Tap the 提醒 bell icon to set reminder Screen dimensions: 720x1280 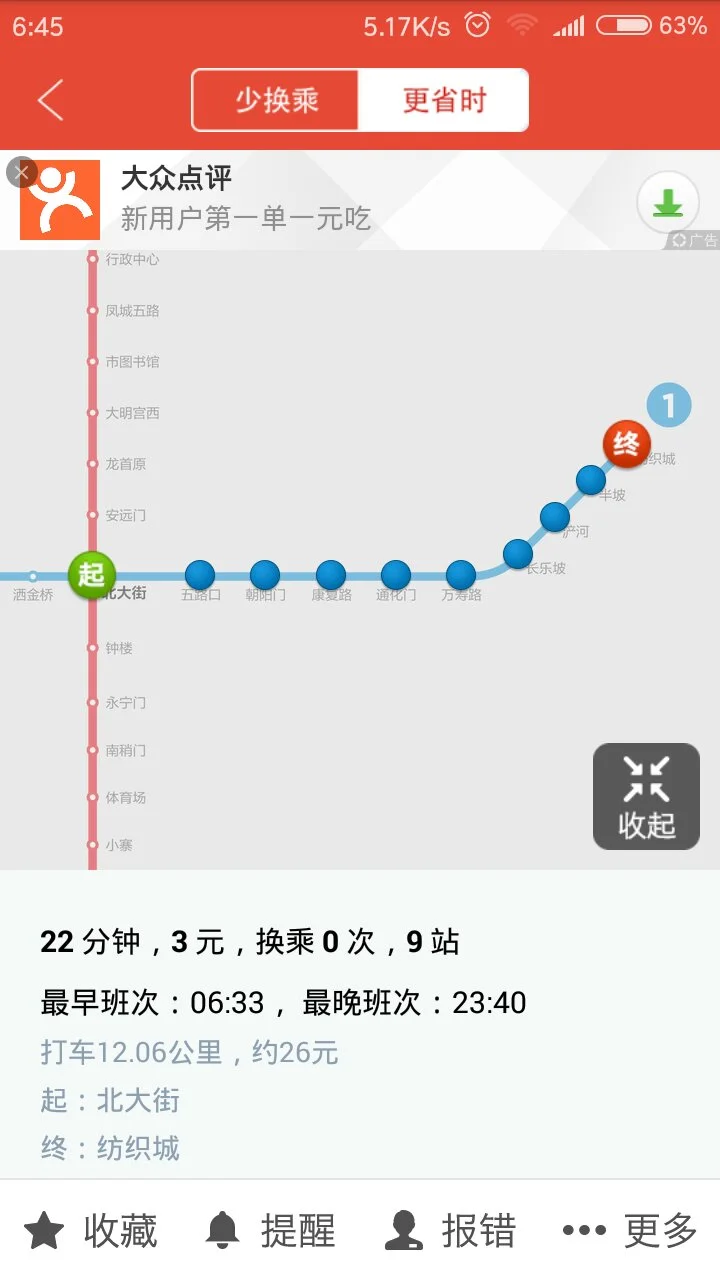tap(224, 1228)
